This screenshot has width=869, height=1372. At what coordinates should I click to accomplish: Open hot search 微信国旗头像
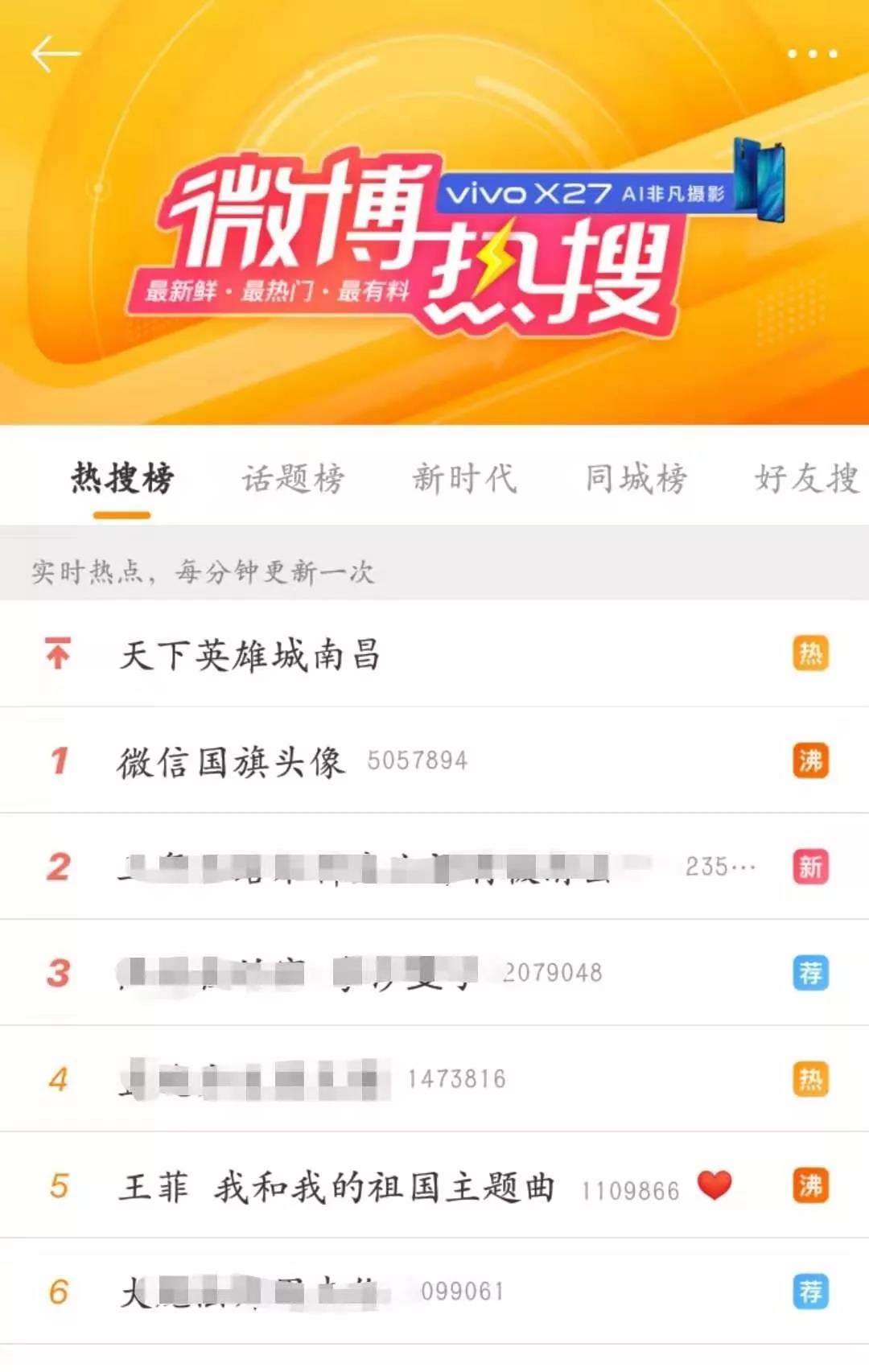point(232,761)
